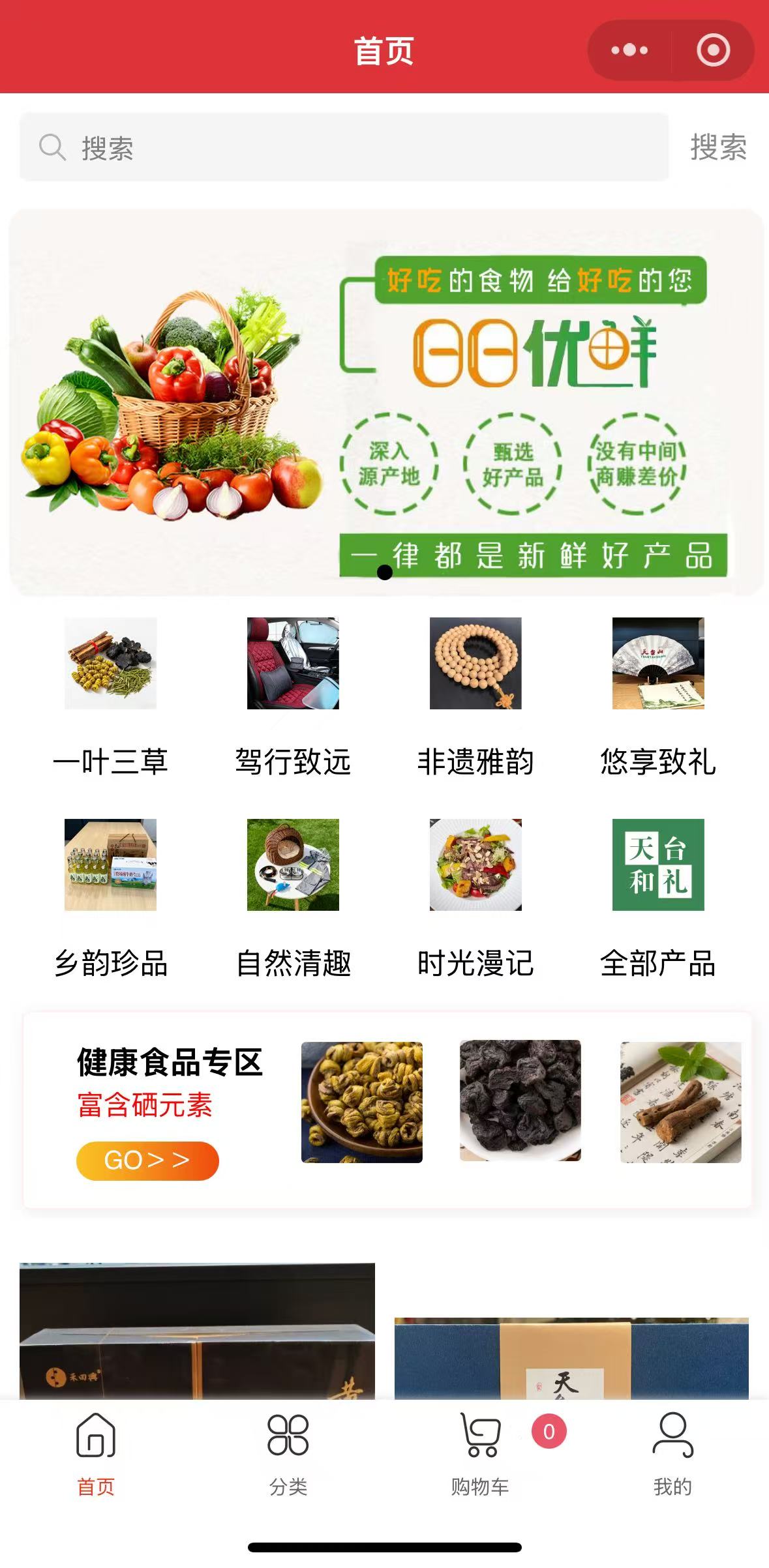This screenshot has width=769, height=1568.
Task: Open the 日日优鲜 fresh produce banner
Action: 385,402
